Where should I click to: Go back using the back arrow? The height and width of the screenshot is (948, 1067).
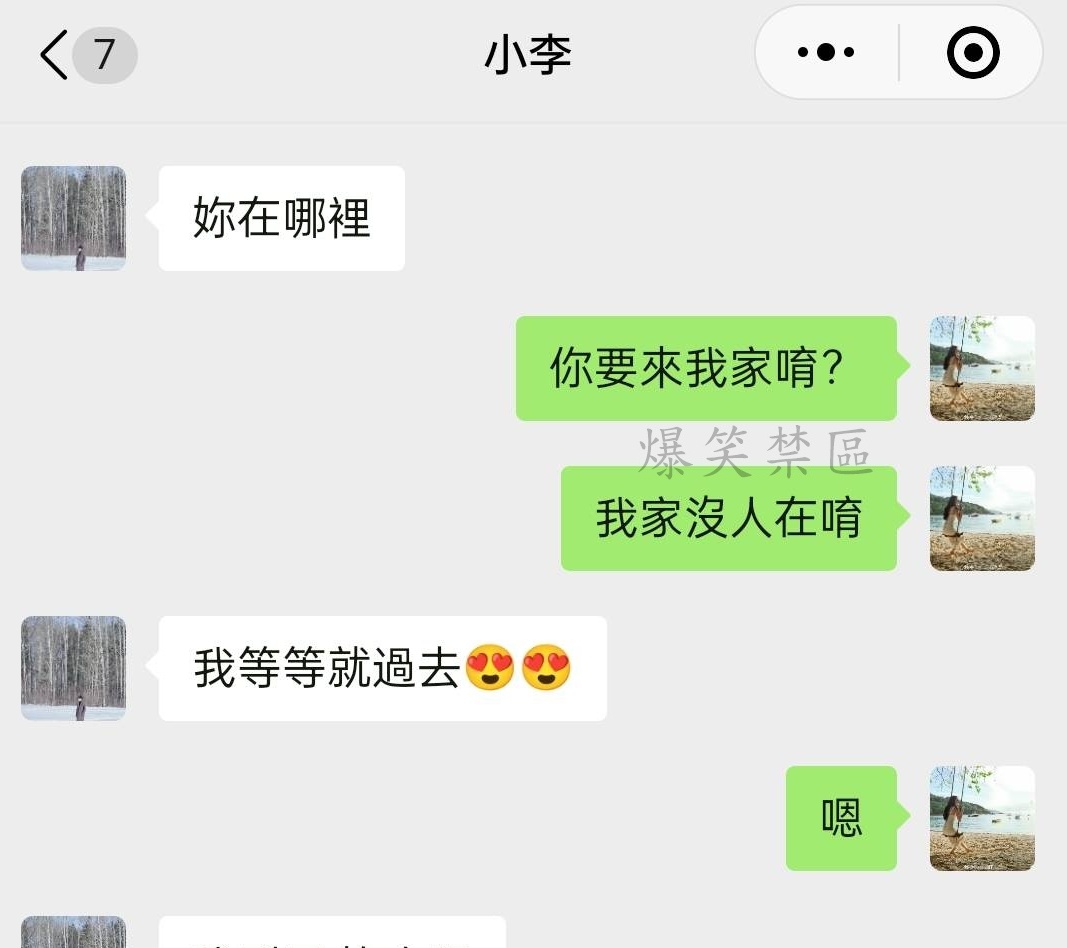coord(55,54)
